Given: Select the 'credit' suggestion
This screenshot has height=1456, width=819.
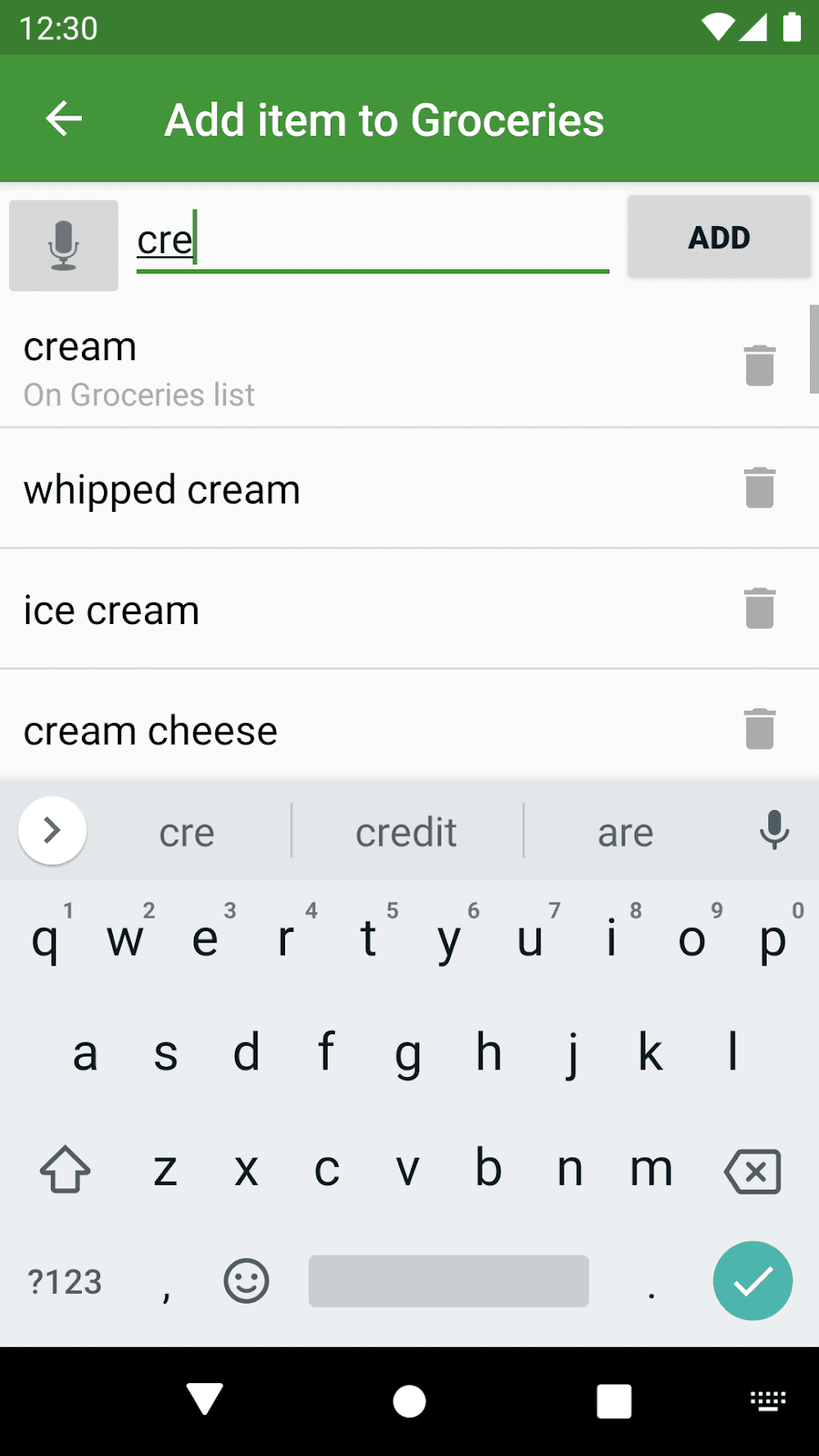Looking at the screenshot, I should (x=405, y=830).
